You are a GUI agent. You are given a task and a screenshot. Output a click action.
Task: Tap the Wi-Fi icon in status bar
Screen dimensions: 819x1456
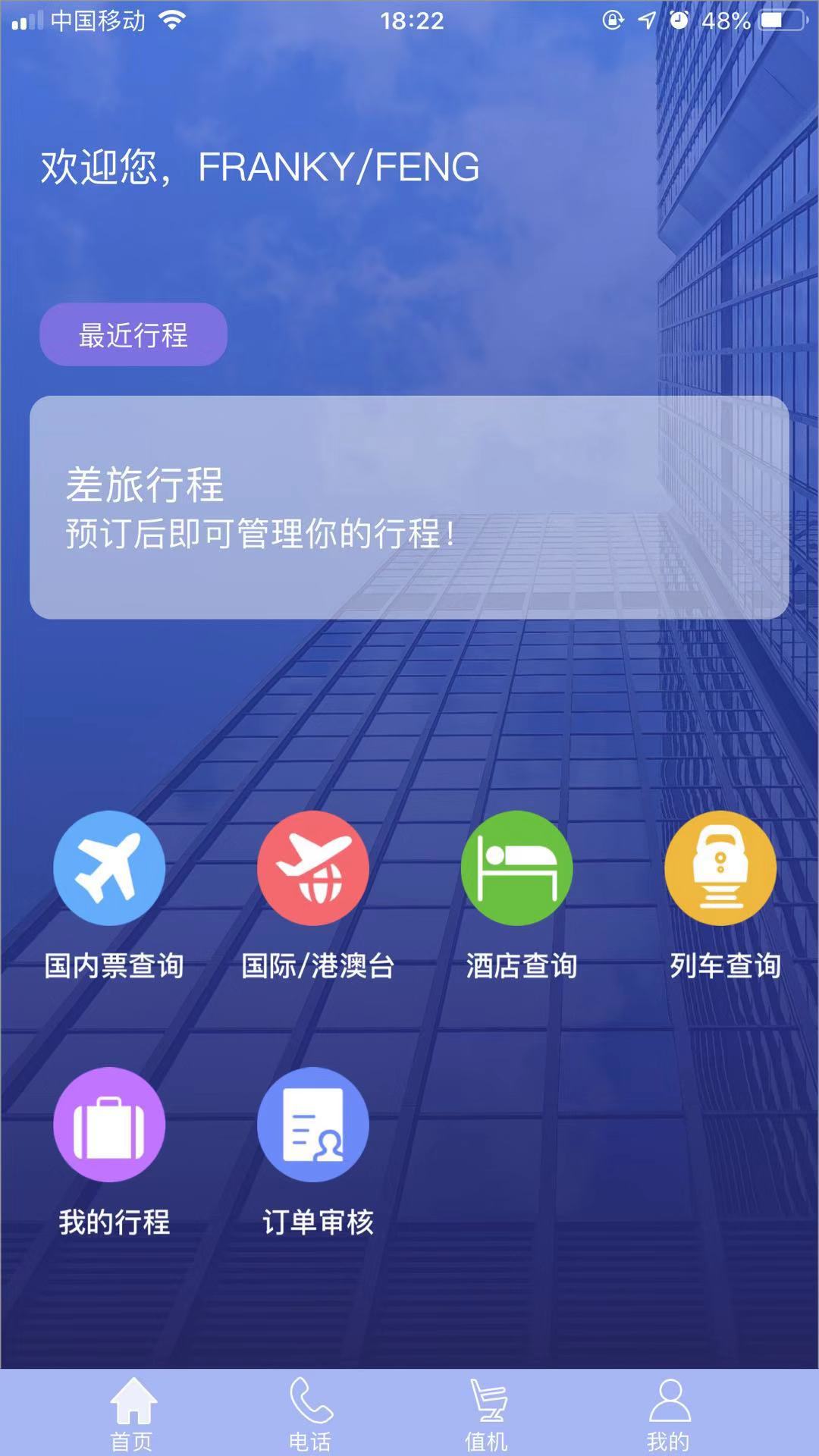coord(173,20)
